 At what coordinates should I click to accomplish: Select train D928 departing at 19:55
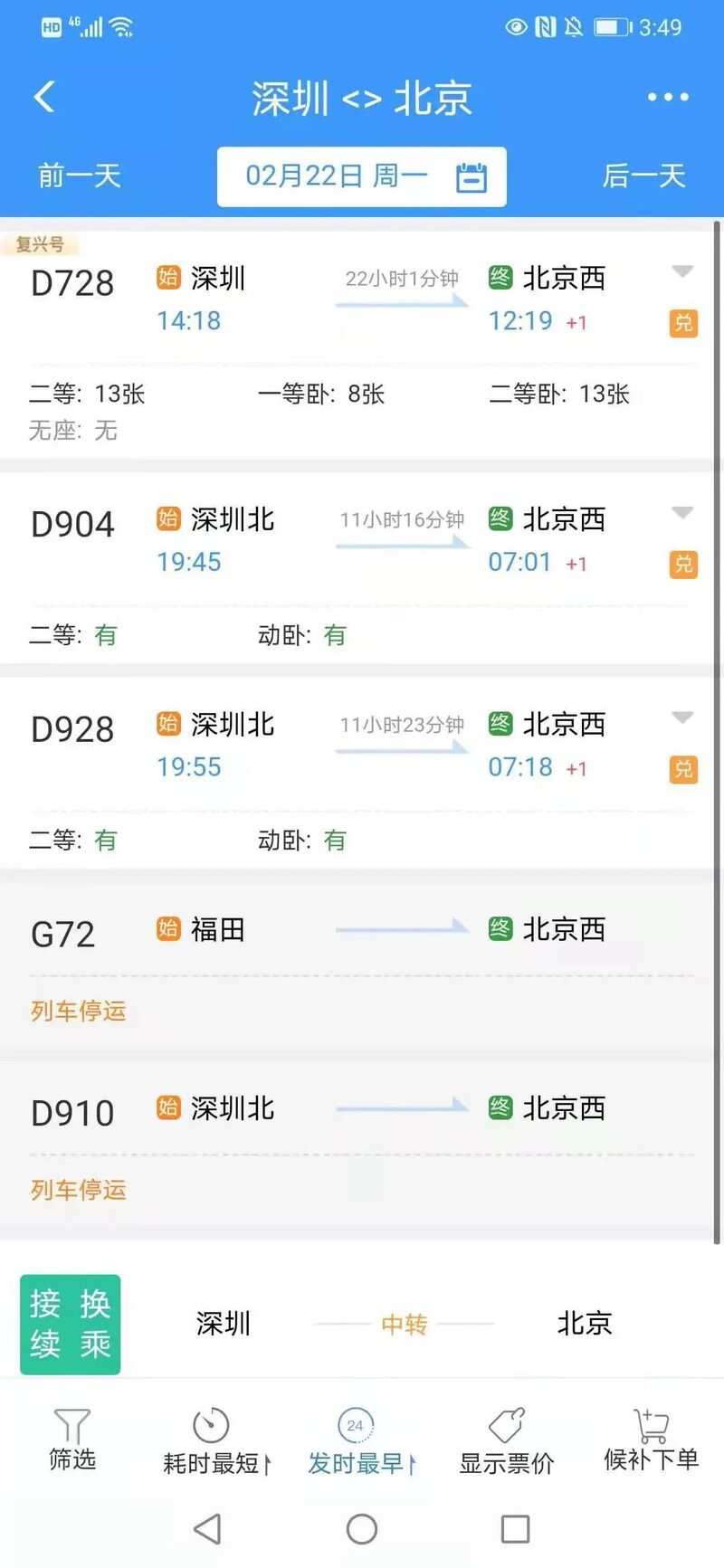pyautogui.click(x=360, y=774)
